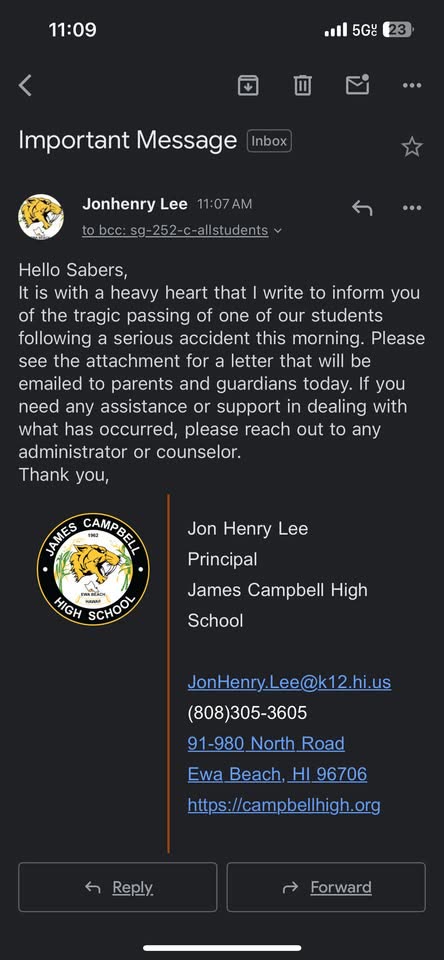Star the Important Message email
The image size is (444, 960).
pos(412,147)
